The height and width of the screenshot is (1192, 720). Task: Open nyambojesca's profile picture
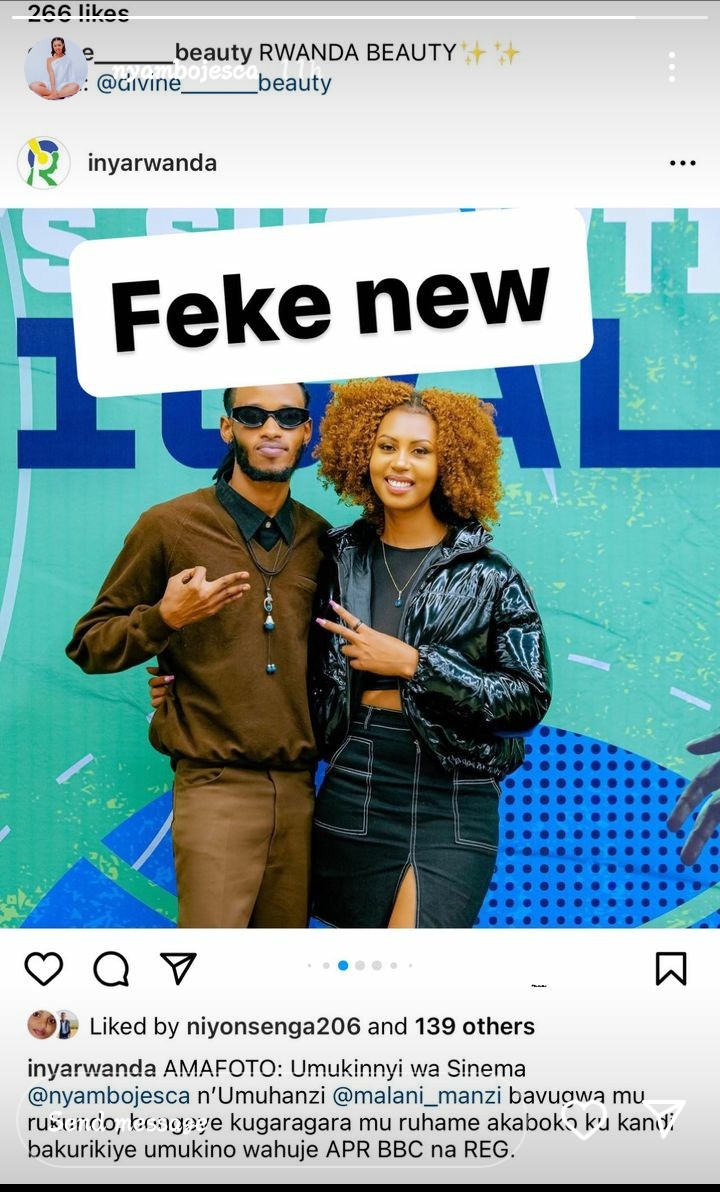tap(55, 68)
